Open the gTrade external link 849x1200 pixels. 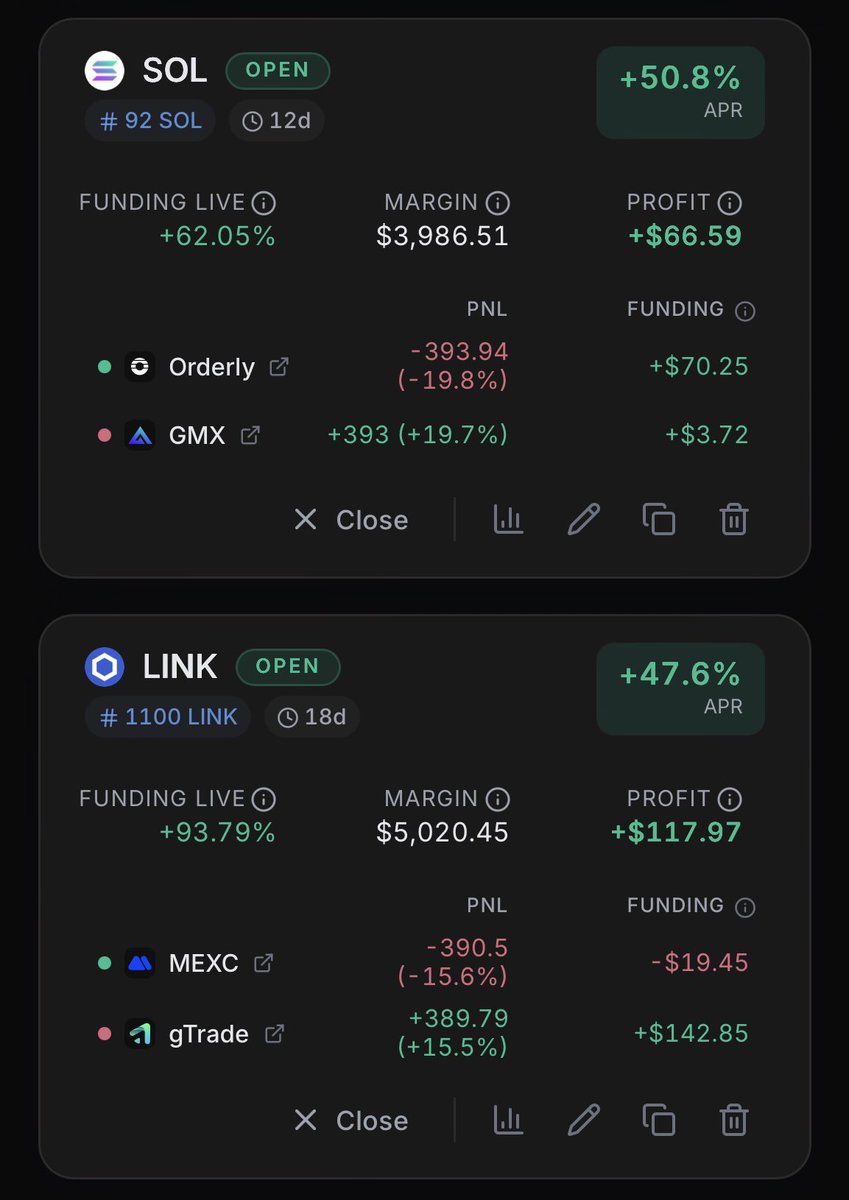(x=274, y=1034)
